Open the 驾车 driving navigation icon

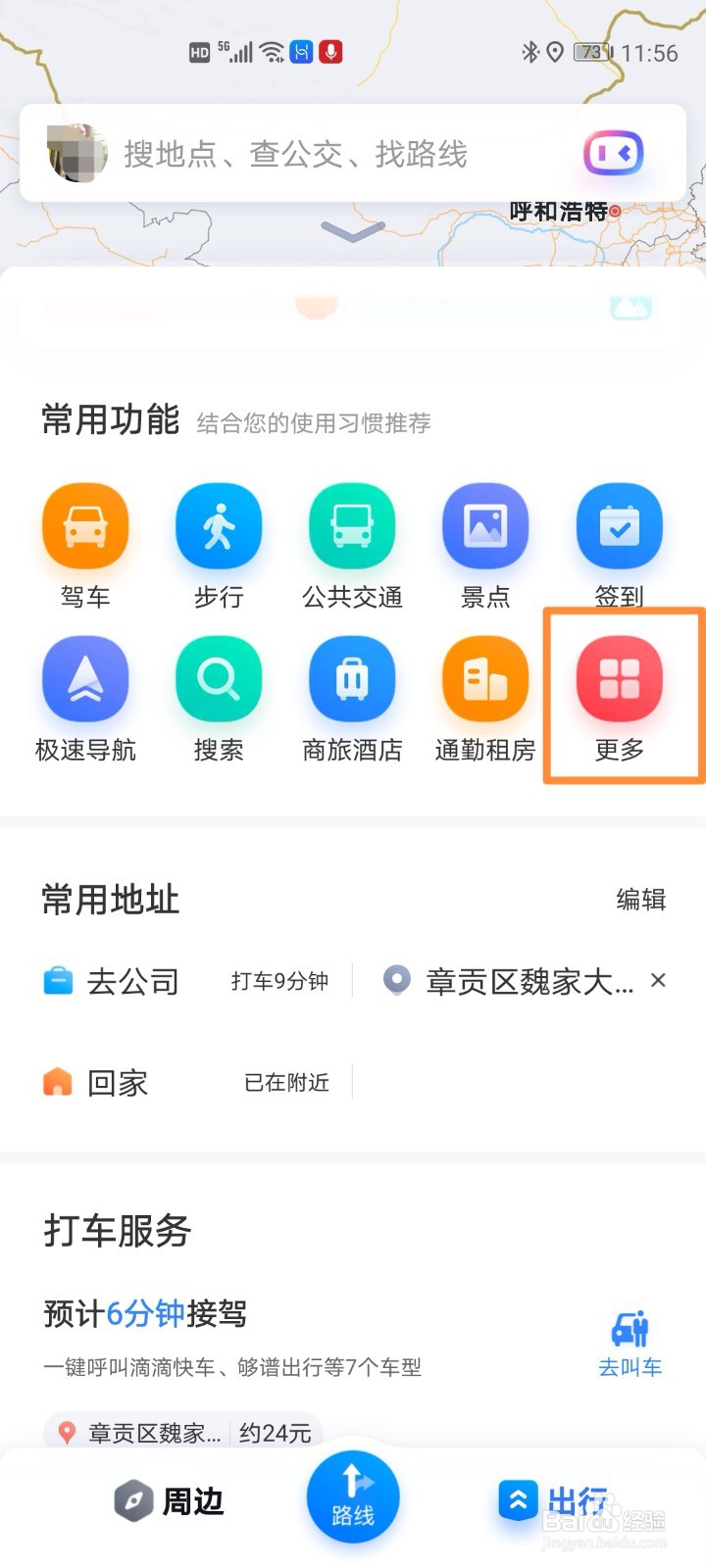(85, 526)
